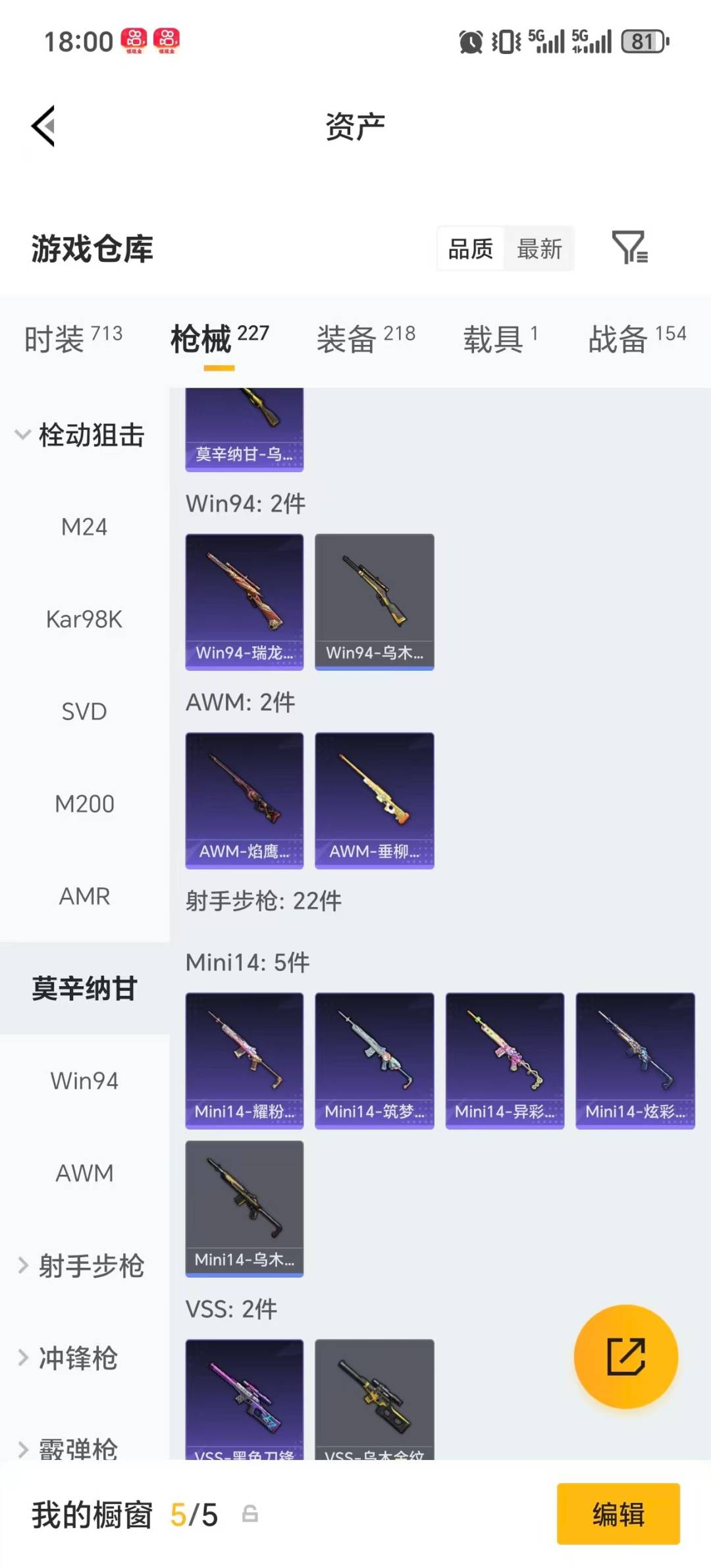
Task: Switch sorting to 品质
Action: tap(469, 248)
